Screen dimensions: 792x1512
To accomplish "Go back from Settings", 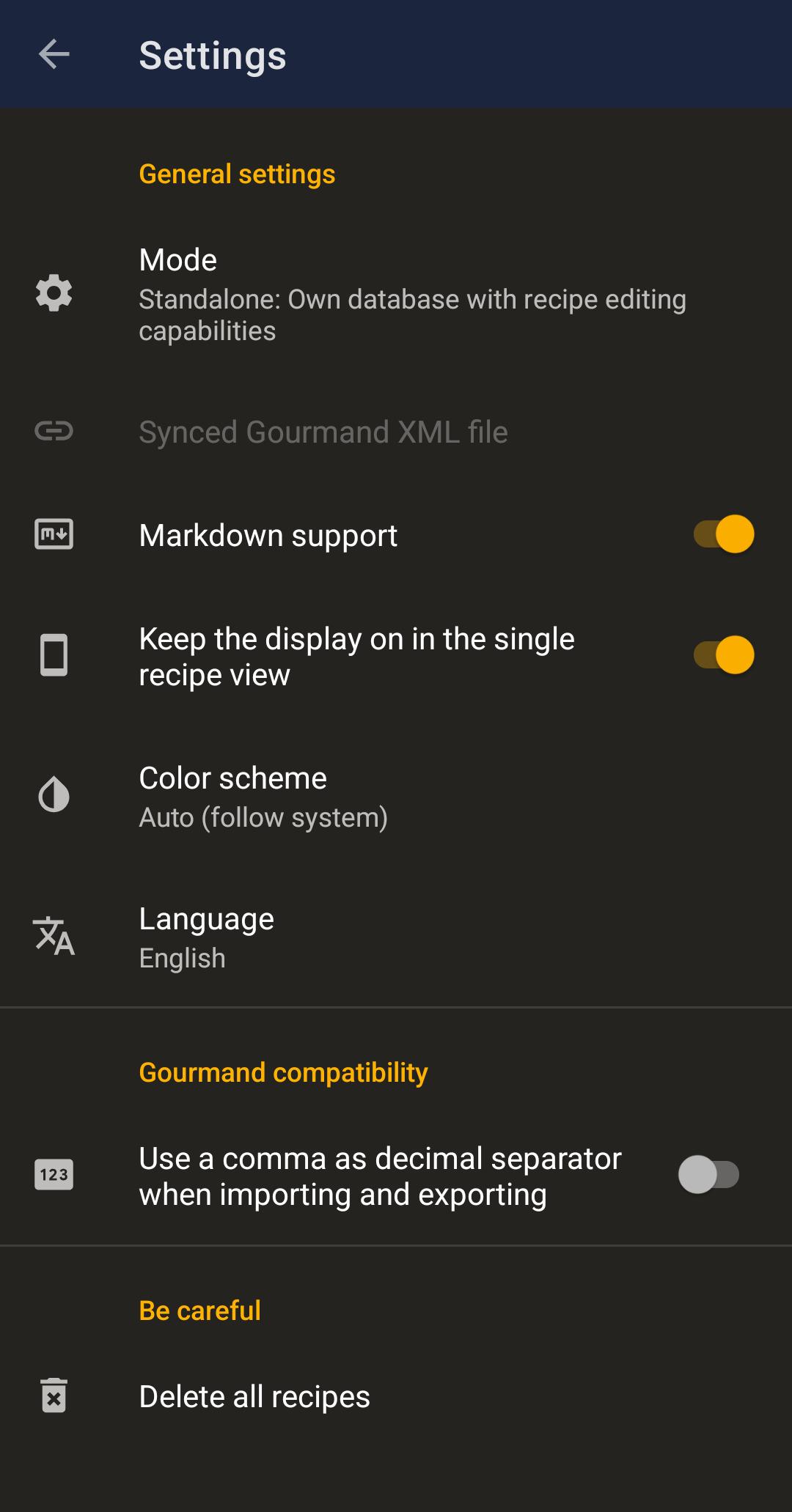I will tap(54, 55).
